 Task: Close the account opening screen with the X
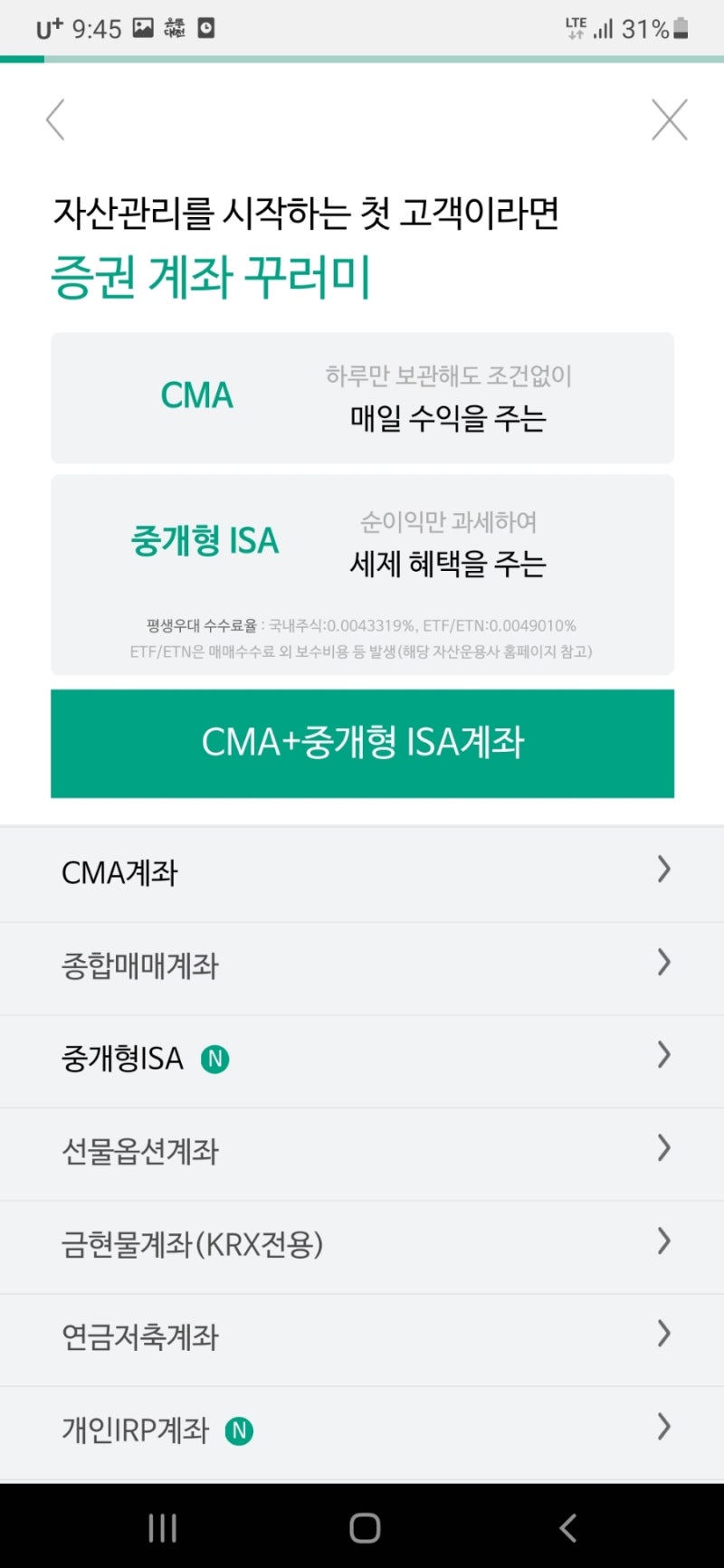(669, 119)
